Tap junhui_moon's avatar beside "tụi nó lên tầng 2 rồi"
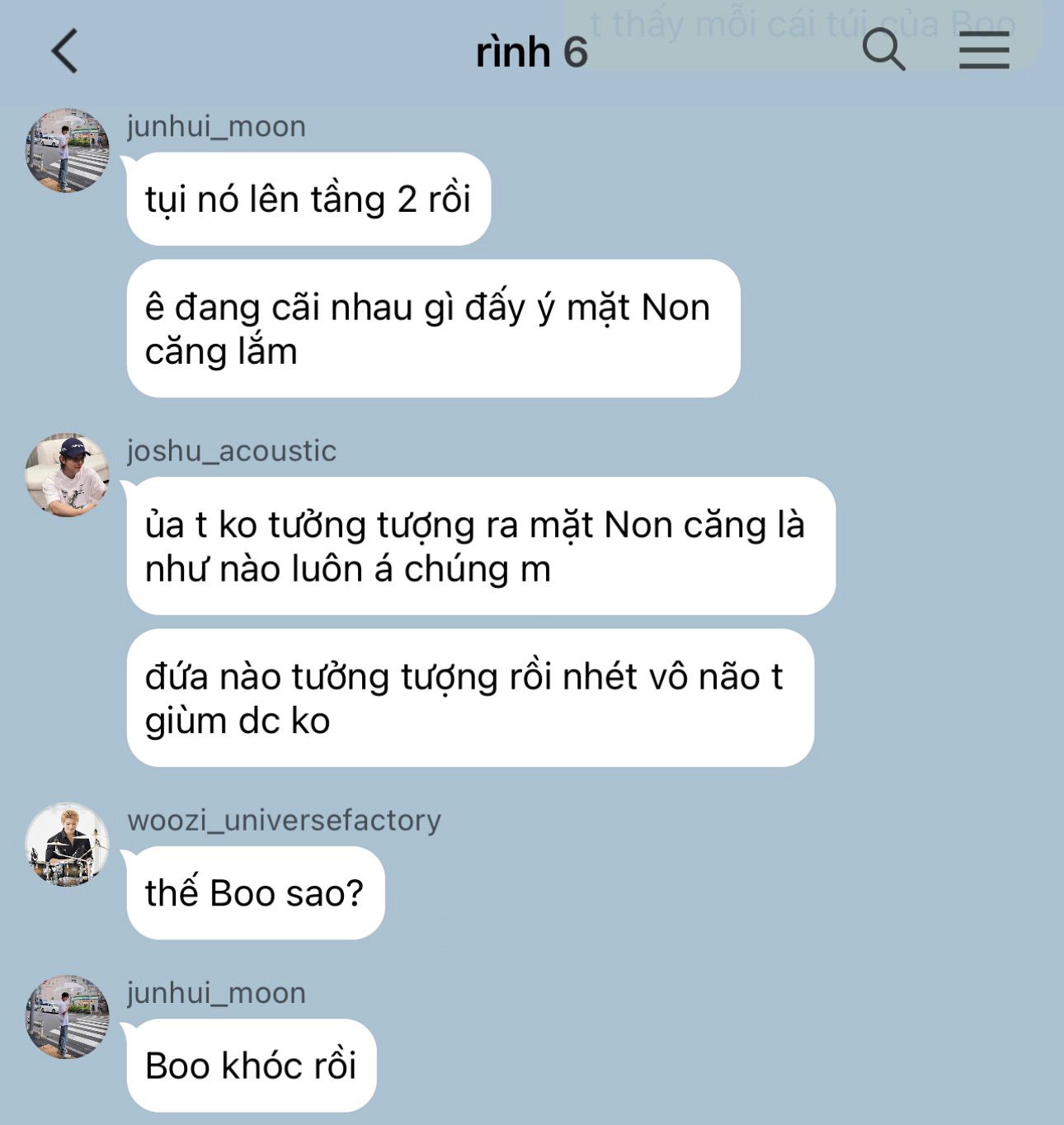This screenshot has height=1125, width=1064. [67, 150]
